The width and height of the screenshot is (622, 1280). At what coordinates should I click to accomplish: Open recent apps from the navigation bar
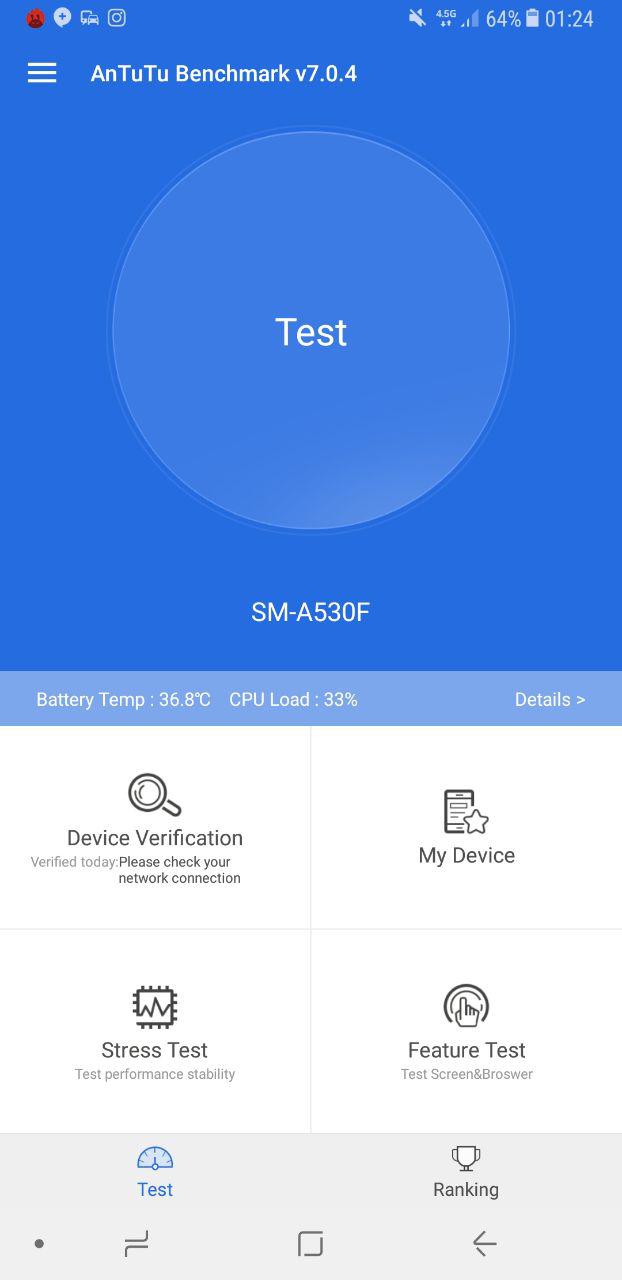point(137,1243)
